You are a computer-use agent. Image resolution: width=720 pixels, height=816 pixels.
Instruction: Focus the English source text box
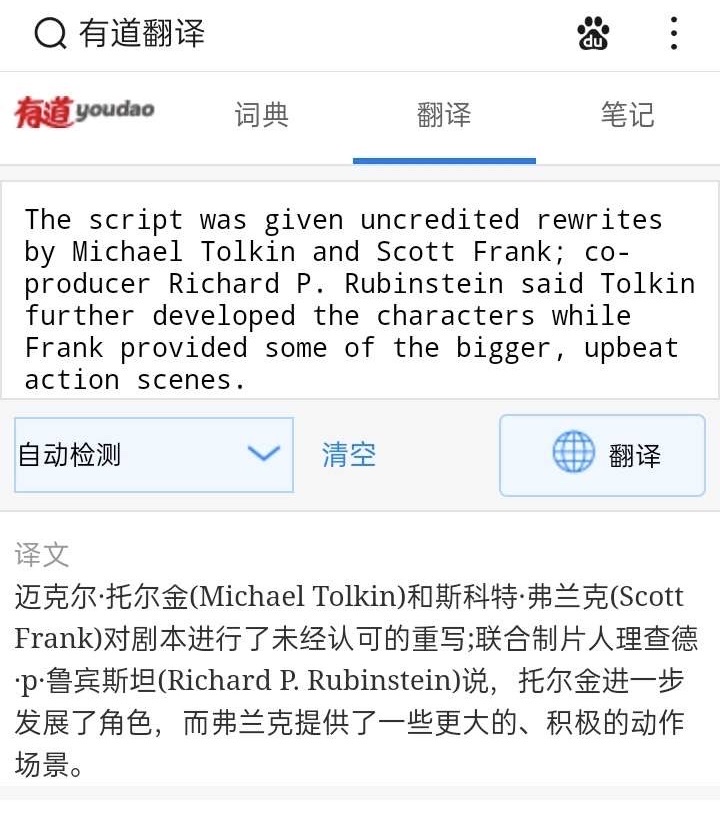(x=360, y=298)
